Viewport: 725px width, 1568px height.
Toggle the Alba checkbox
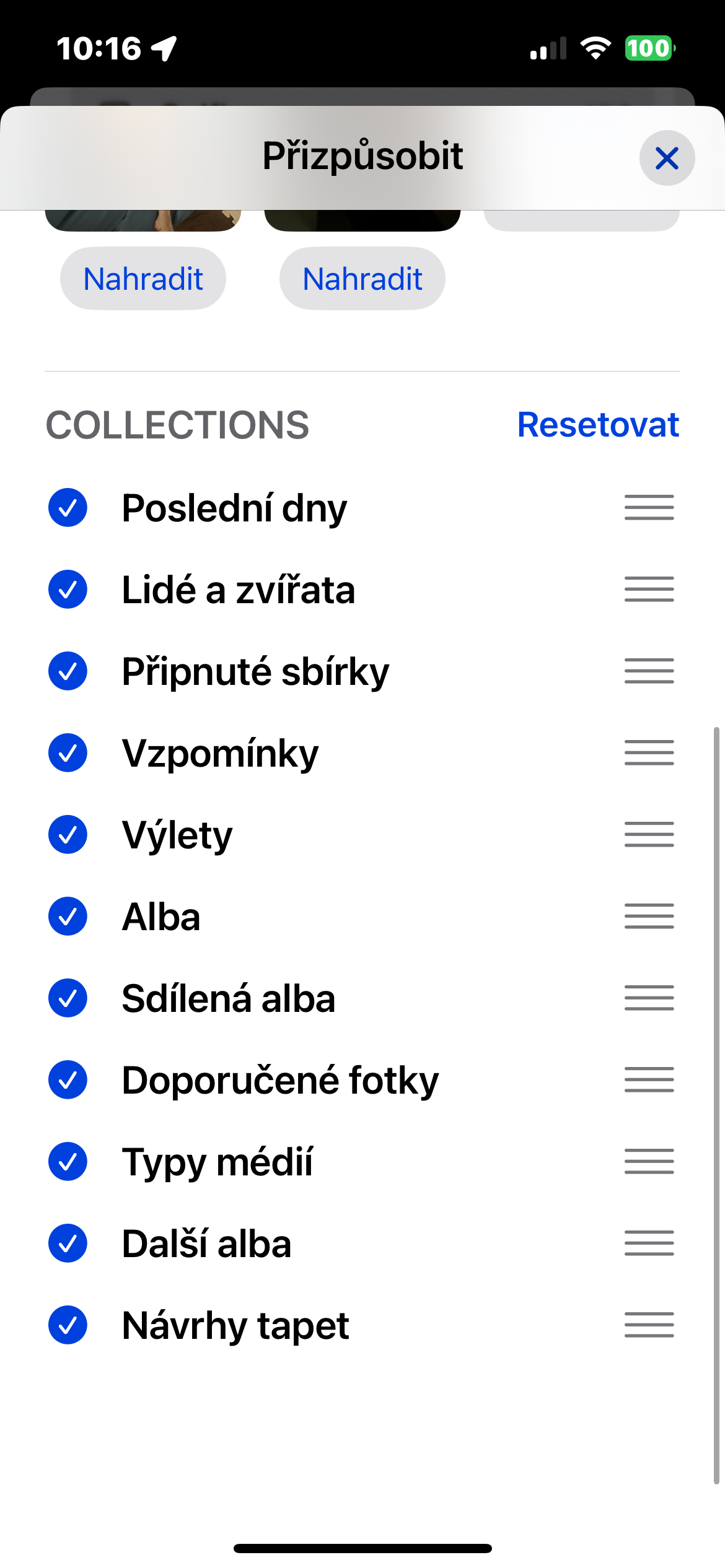(68, 917)
